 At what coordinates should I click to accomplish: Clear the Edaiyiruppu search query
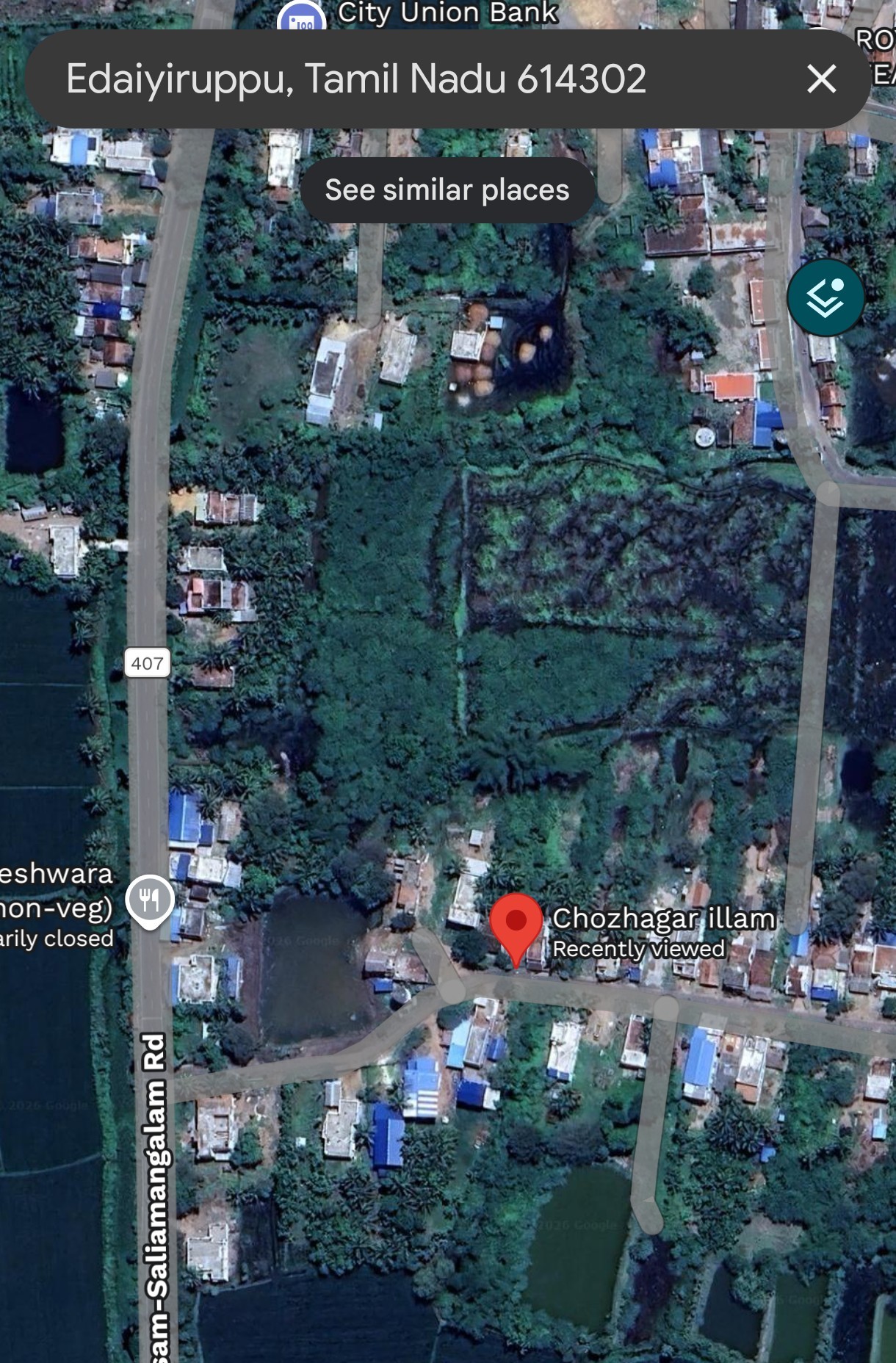click(821, 79)
